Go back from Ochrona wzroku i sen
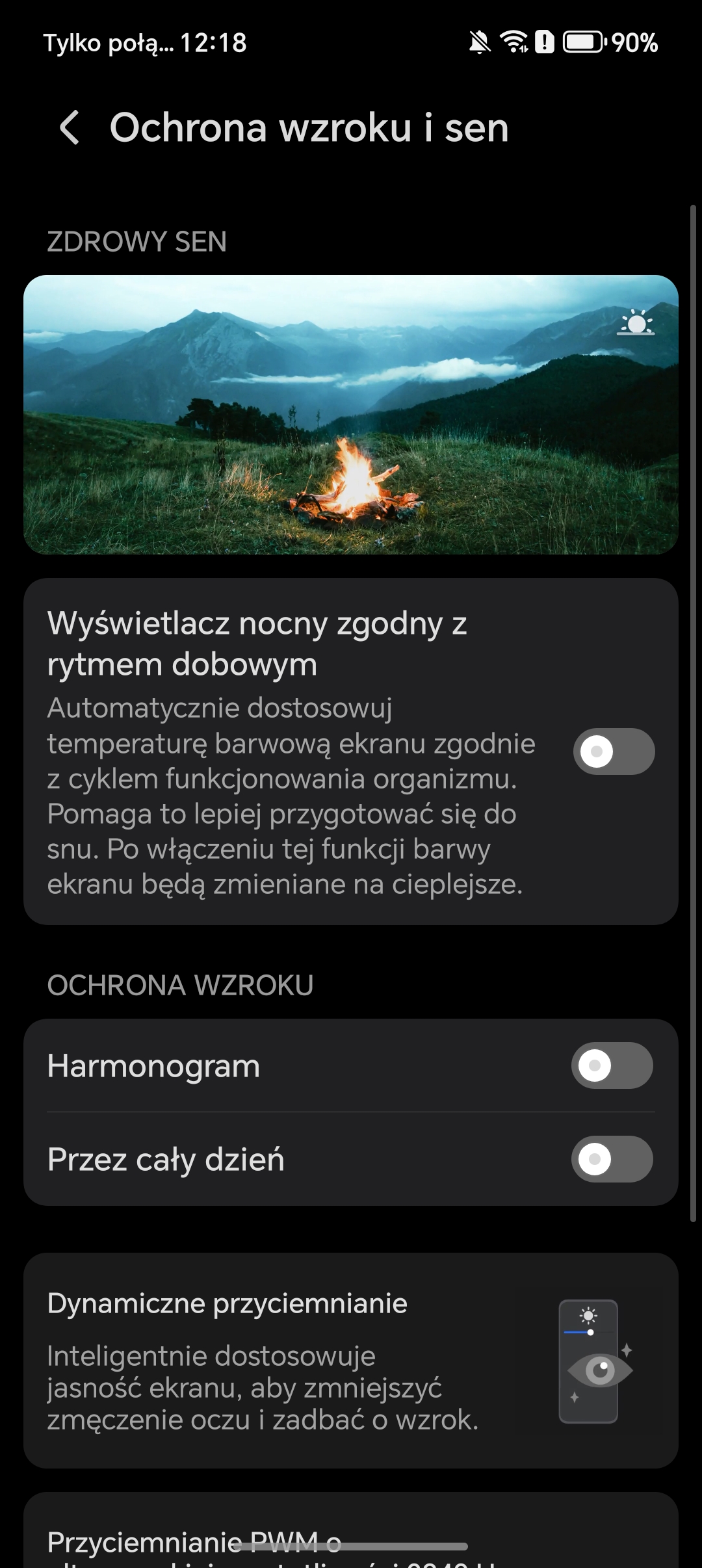 coord(70,127)
